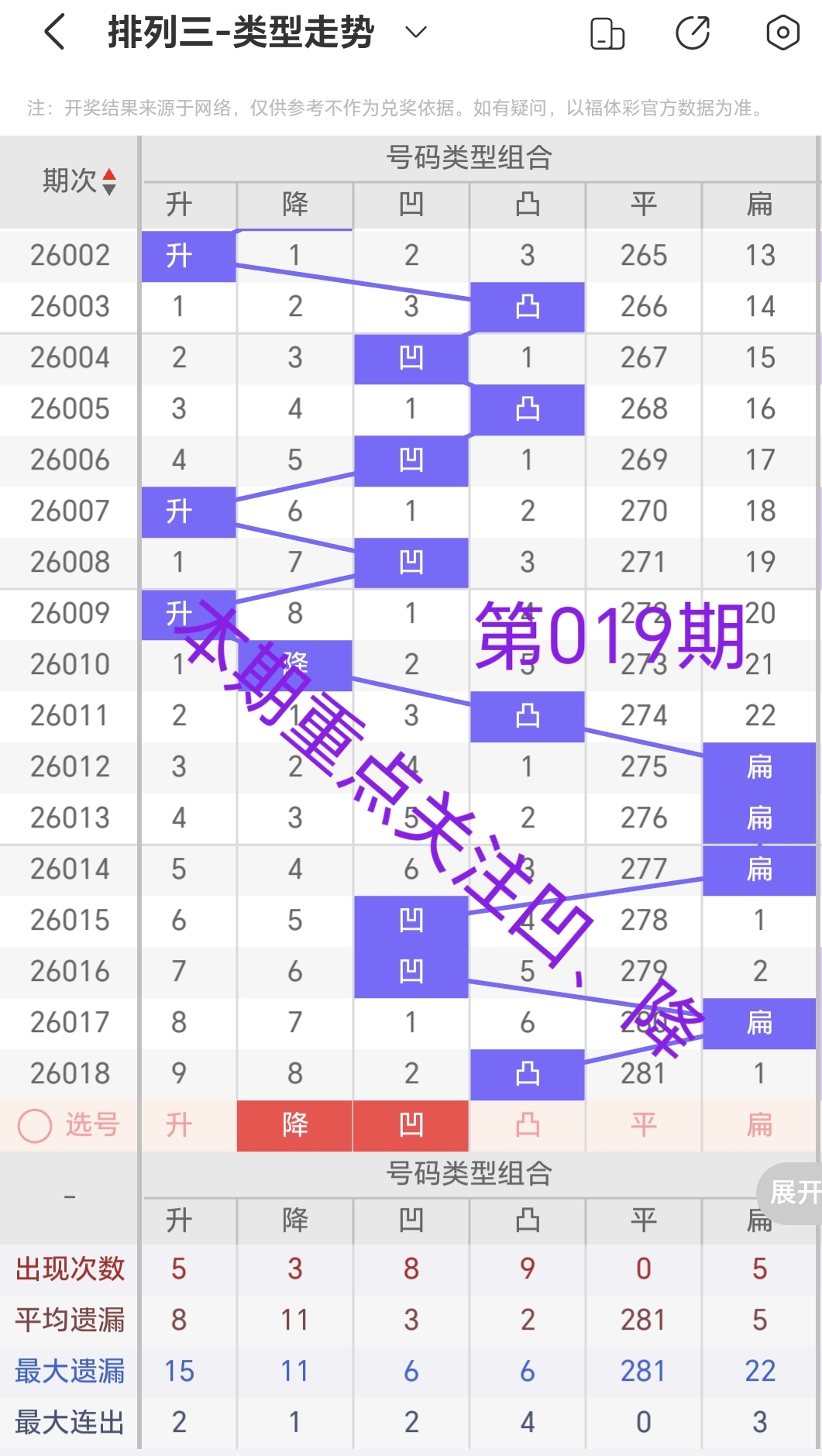Tap the 最大遗漏 stats row label
822x1456 pixels.
69,1371
